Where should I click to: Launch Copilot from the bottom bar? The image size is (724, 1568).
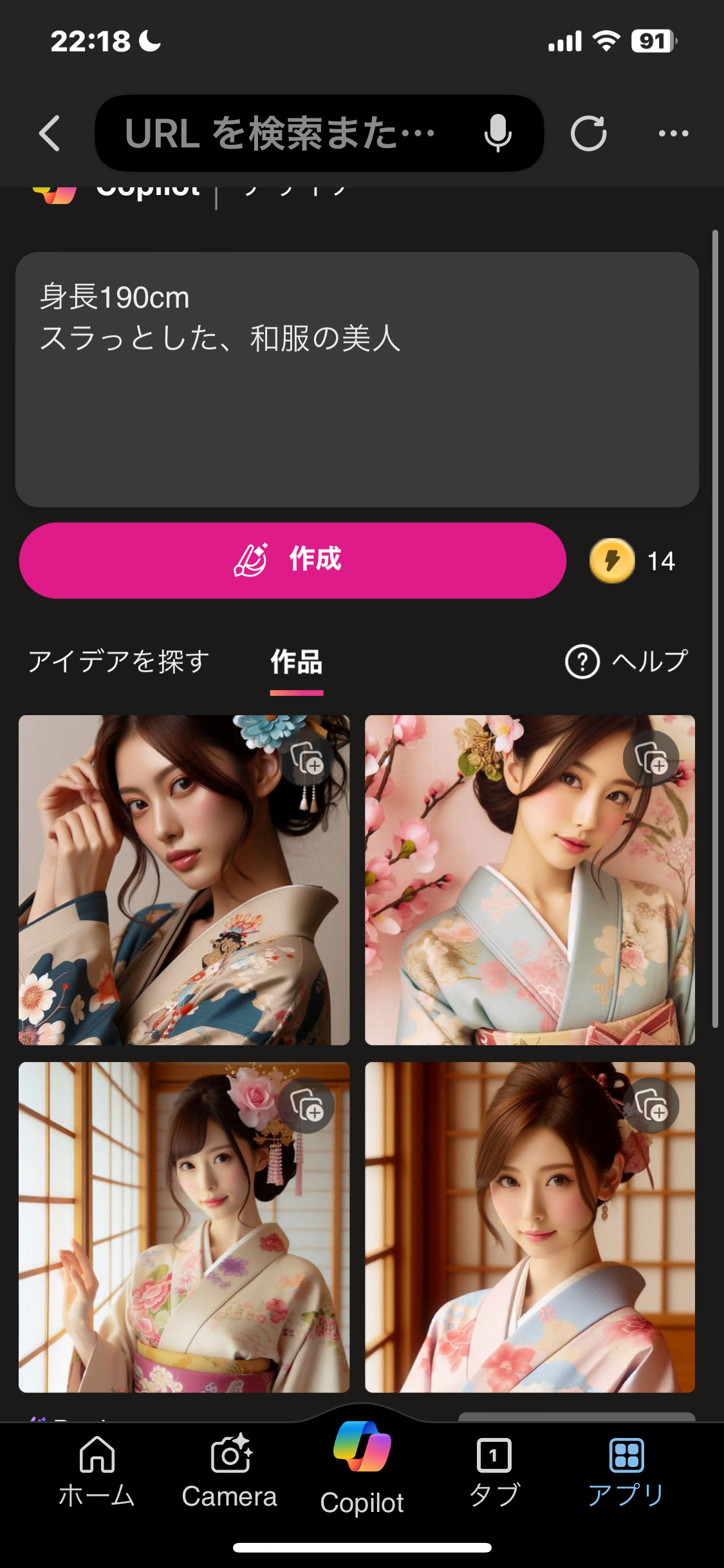tap(362, 1468)
